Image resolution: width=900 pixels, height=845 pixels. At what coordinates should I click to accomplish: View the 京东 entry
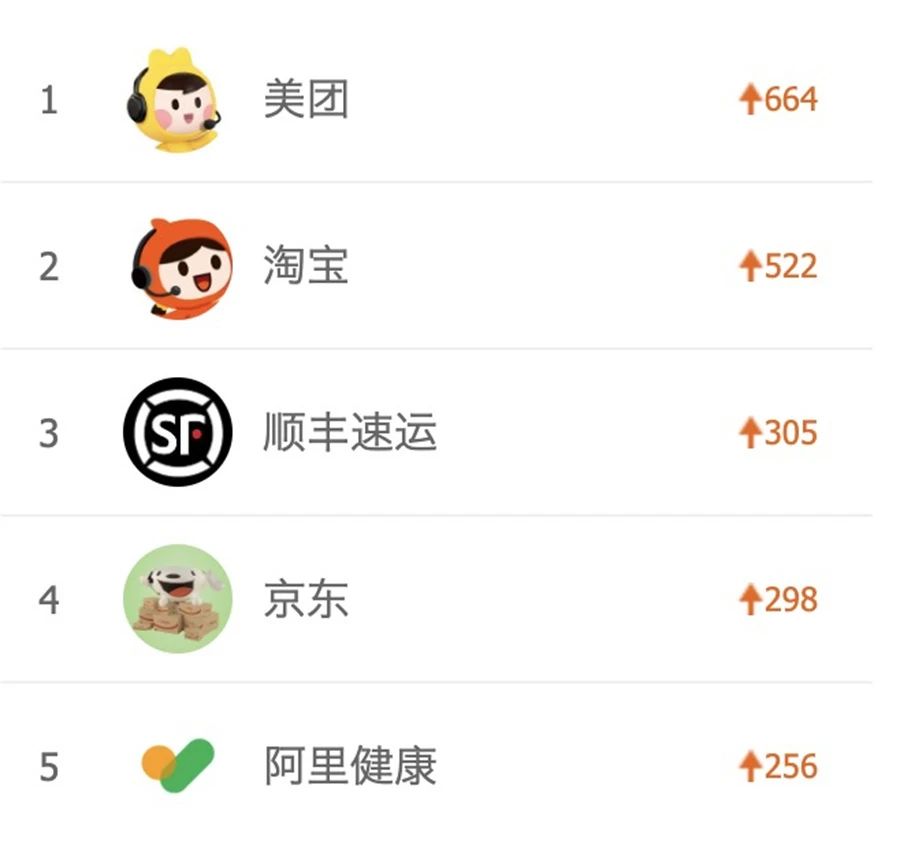[x=306, y=600]
